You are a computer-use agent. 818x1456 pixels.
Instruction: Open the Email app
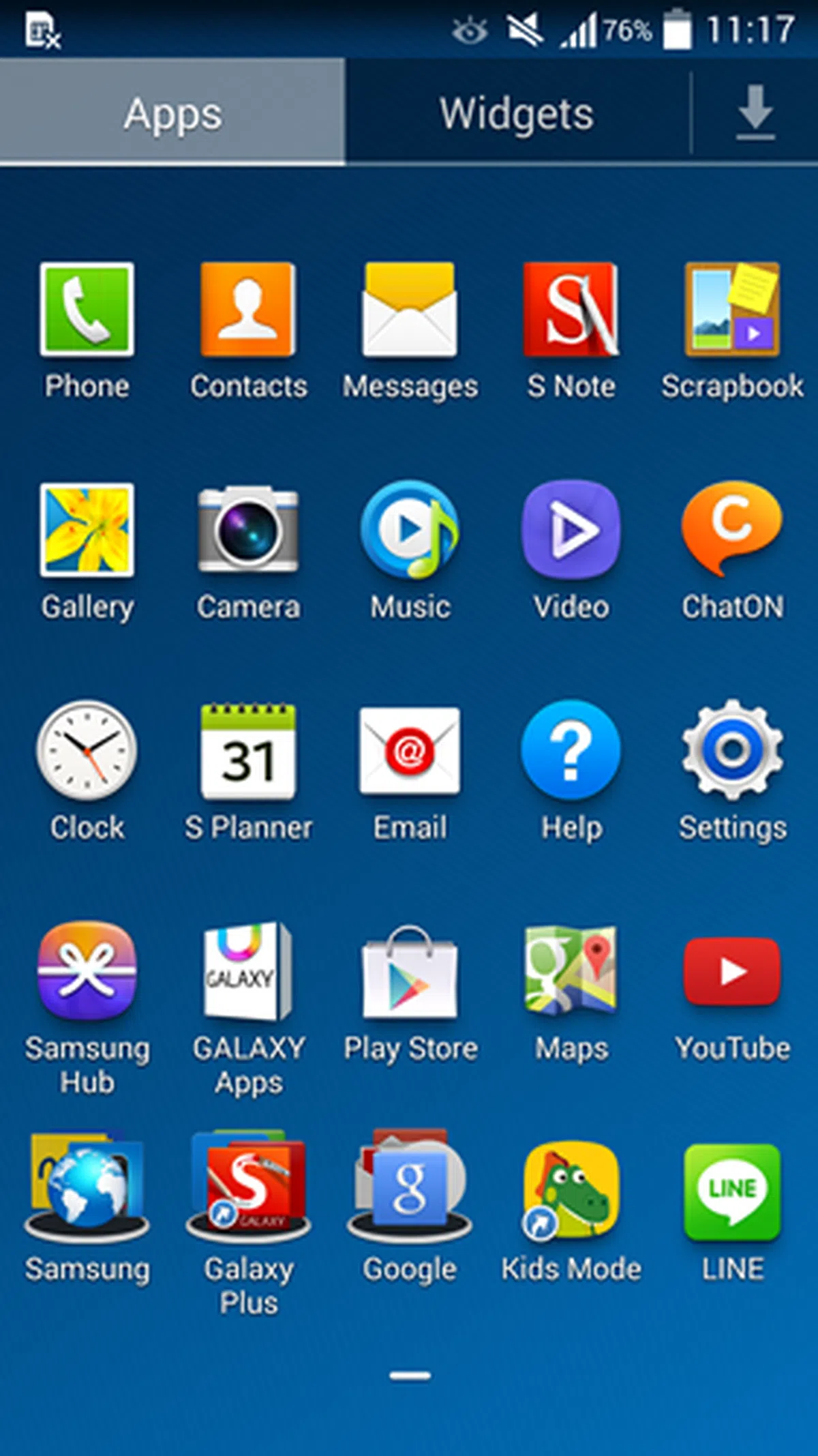(x=410, y=751)
